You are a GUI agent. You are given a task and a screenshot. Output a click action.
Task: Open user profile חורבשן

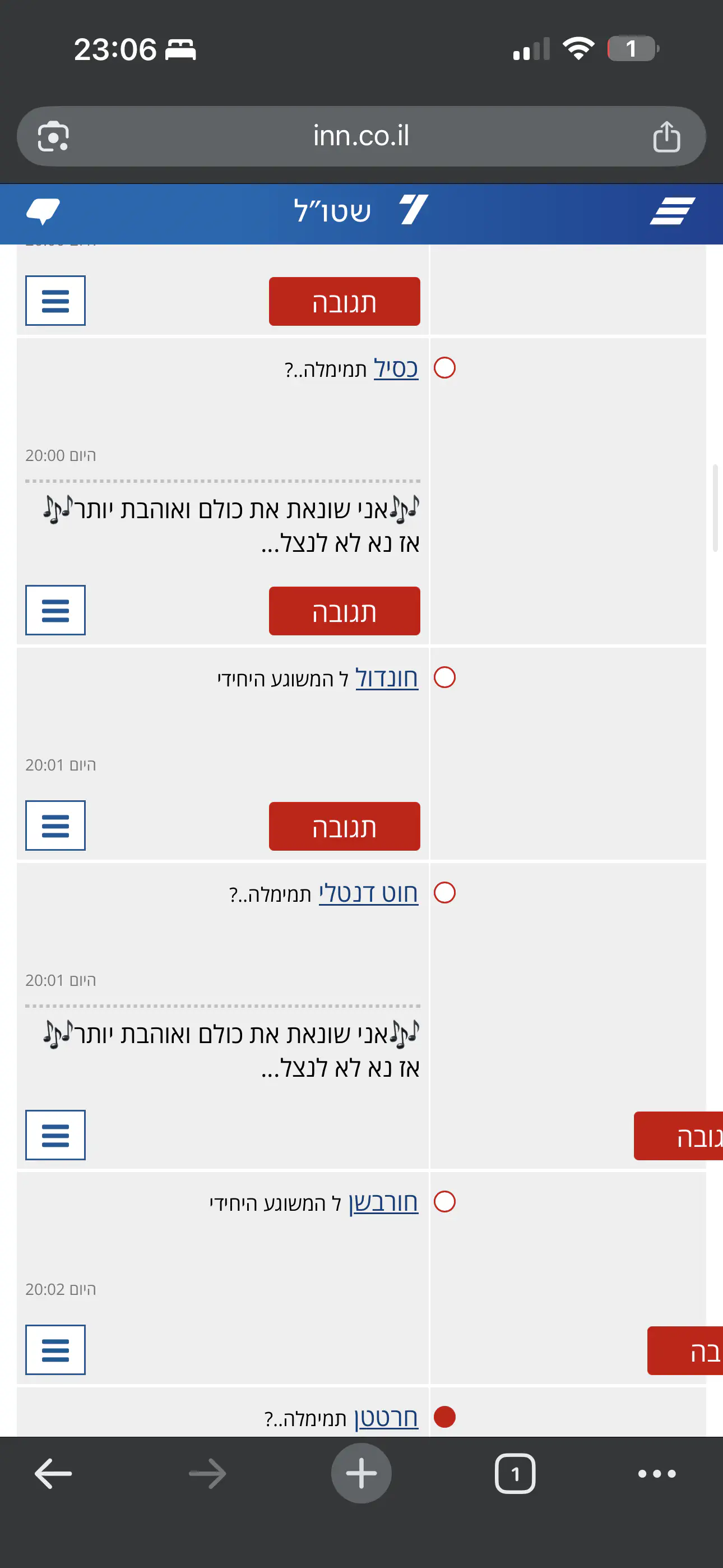click(x=383, y=1202)
